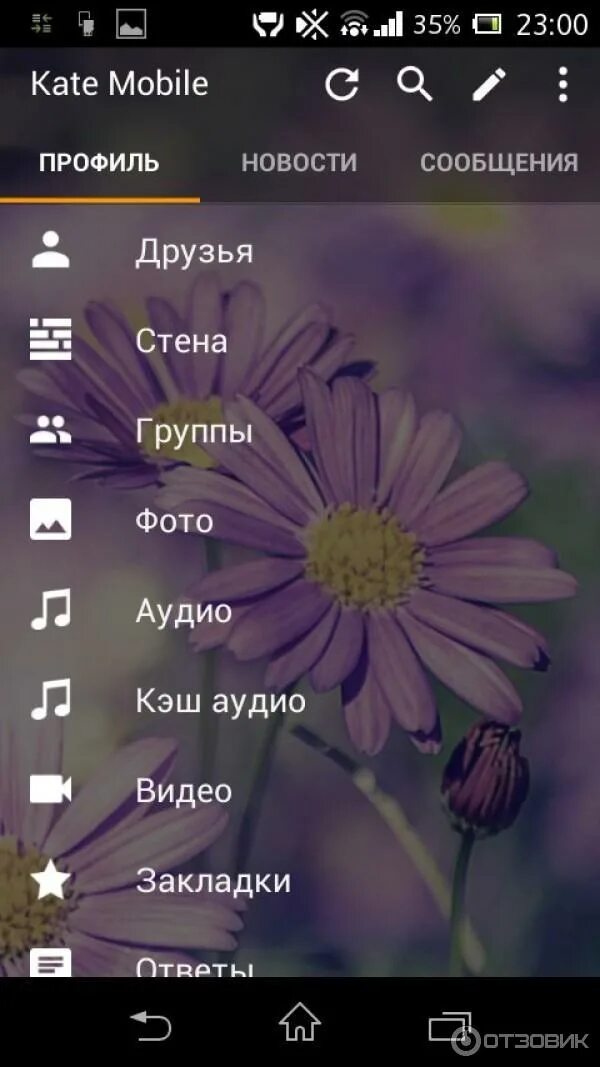Open the Ответы row
Image resolution: width=600 pixels, height=1067 pixels.
(300, 952)
